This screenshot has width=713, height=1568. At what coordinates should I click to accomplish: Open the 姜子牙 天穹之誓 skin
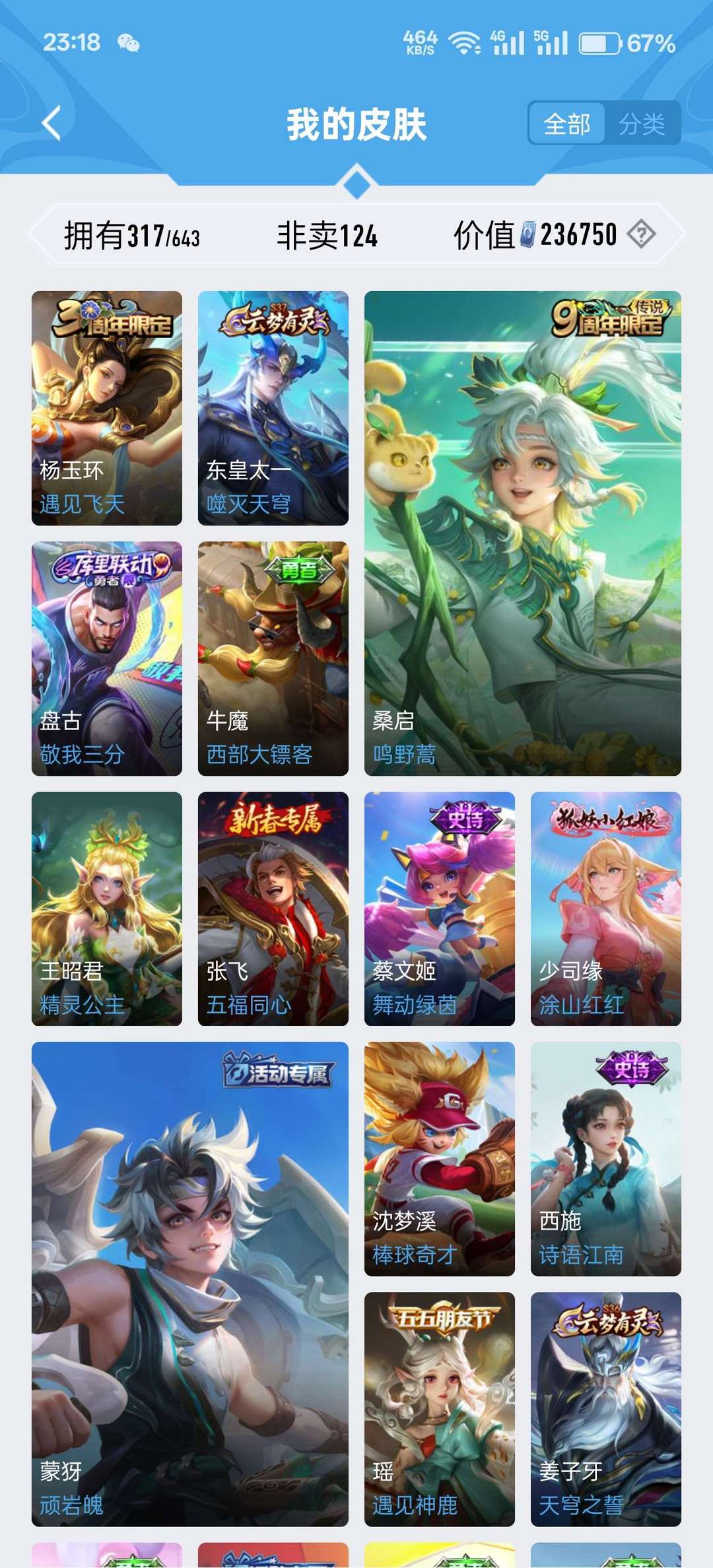point(606,1409)
